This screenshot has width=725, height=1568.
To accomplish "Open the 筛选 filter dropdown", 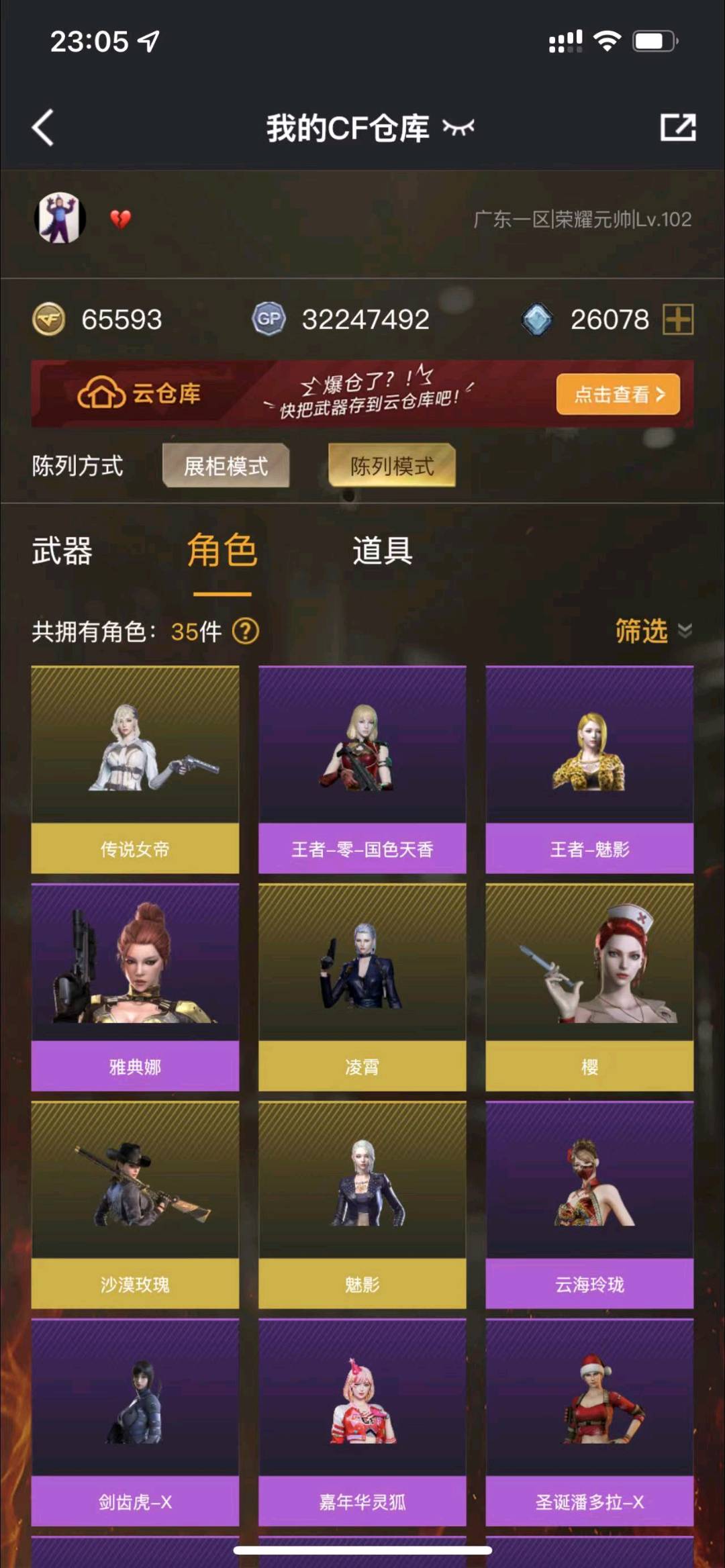I will (652, 631).
